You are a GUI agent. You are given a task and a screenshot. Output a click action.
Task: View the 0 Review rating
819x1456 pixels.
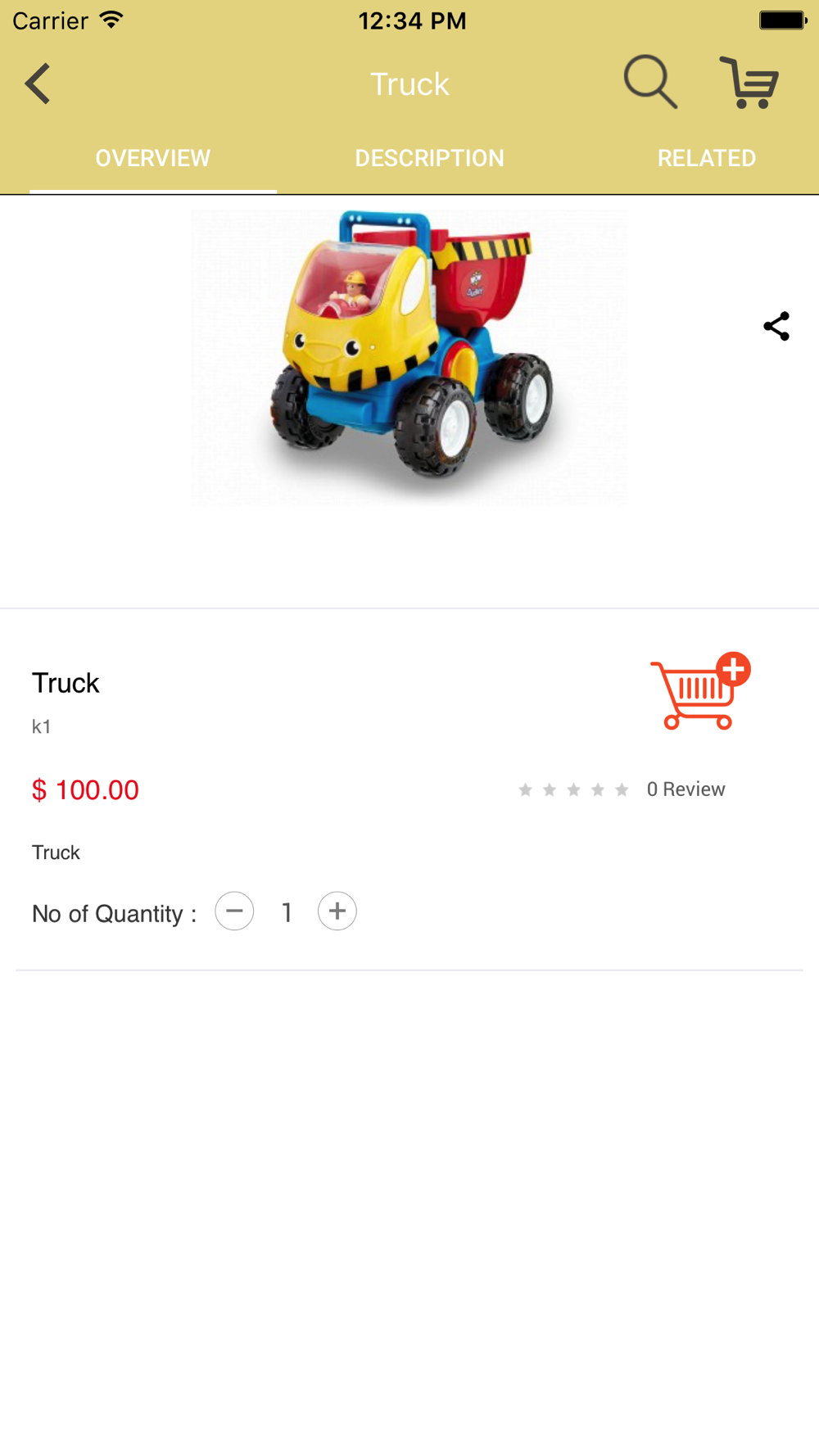click(622, 789)
